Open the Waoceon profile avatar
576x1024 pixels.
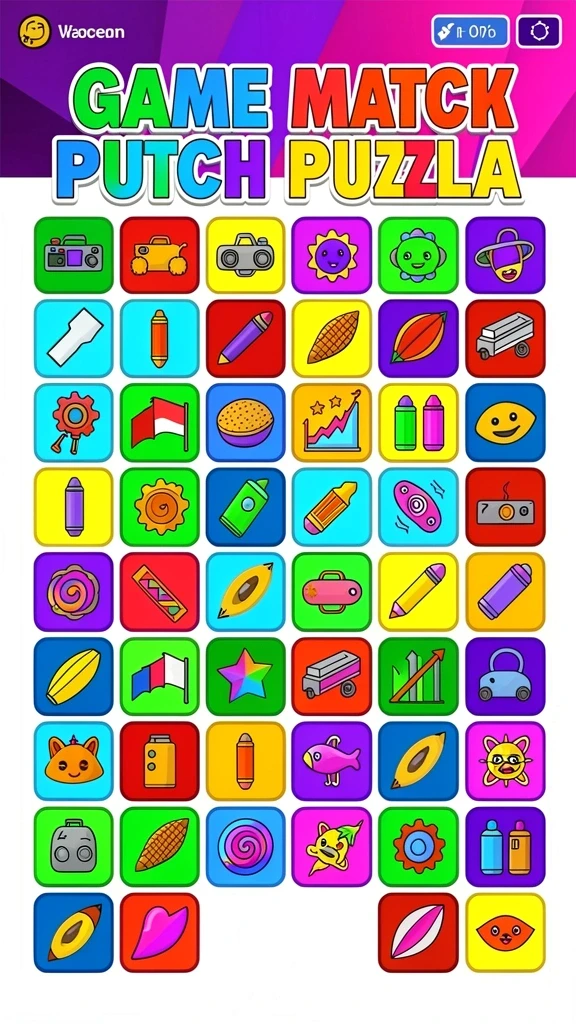(35, 32)
